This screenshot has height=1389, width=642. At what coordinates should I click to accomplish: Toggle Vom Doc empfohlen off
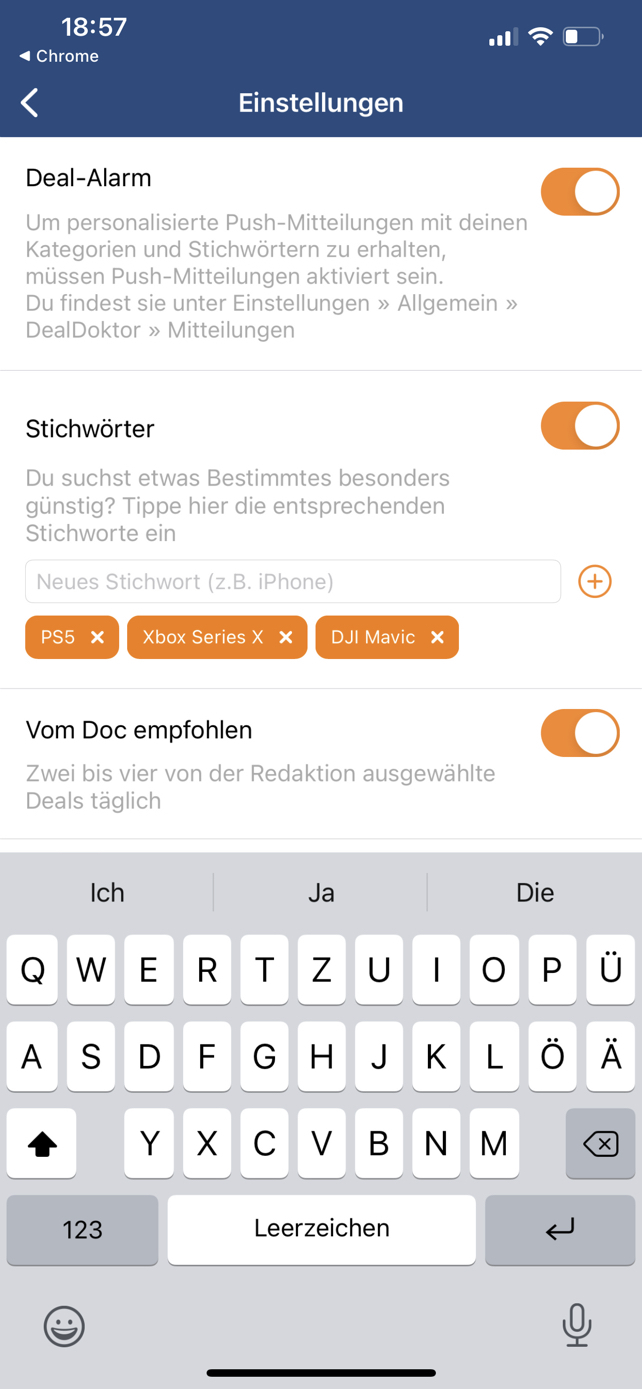pyautogui.click(x=580, y=733)
